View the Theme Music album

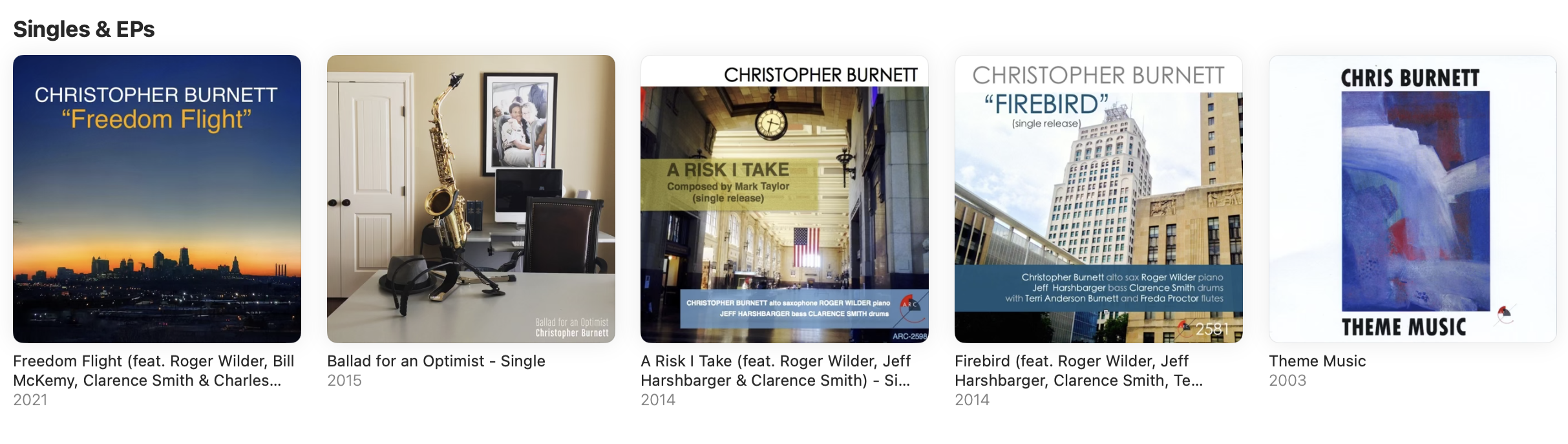coord(1412,198)
